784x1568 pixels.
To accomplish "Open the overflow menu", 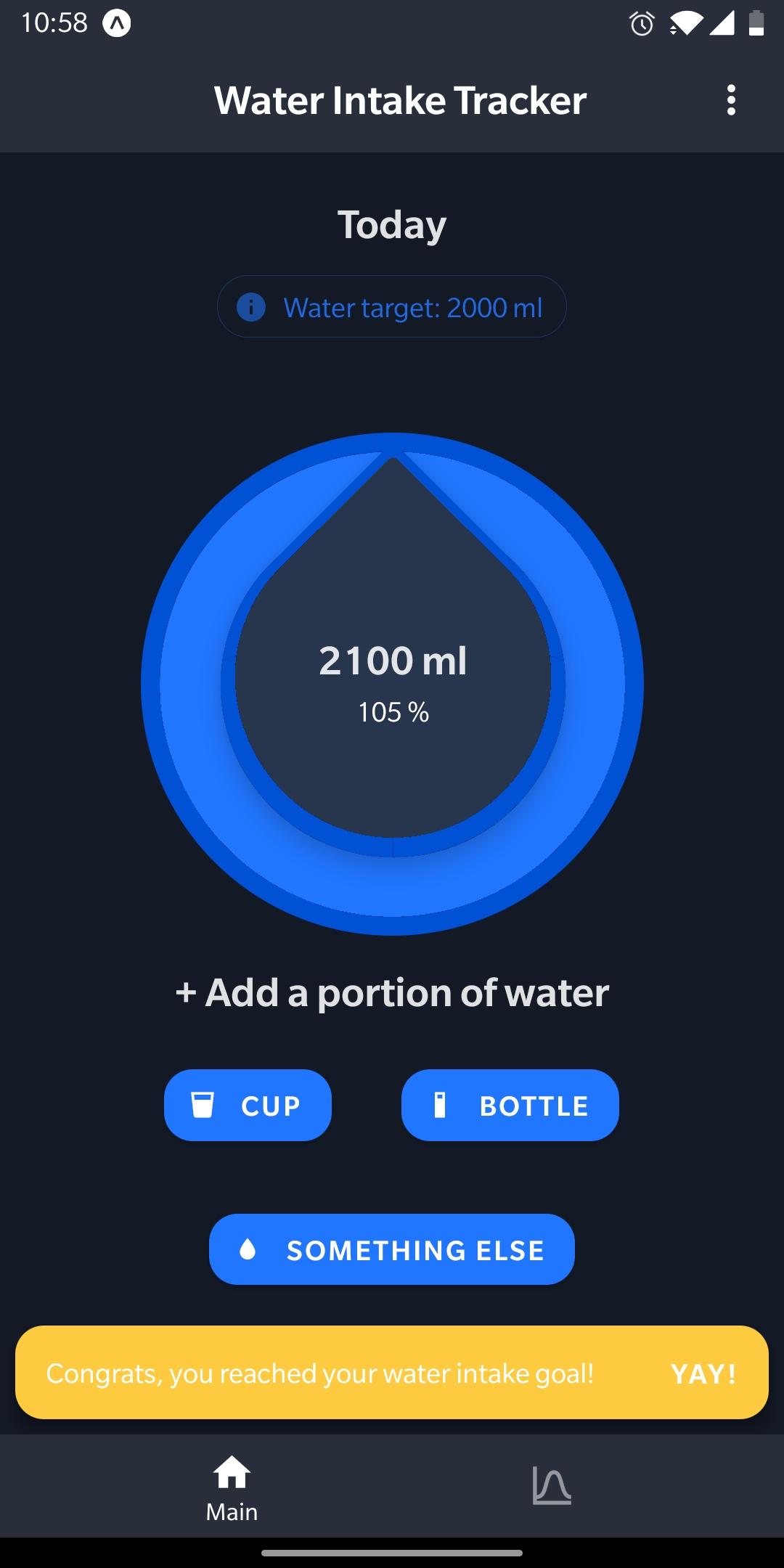I will point(731,100).
